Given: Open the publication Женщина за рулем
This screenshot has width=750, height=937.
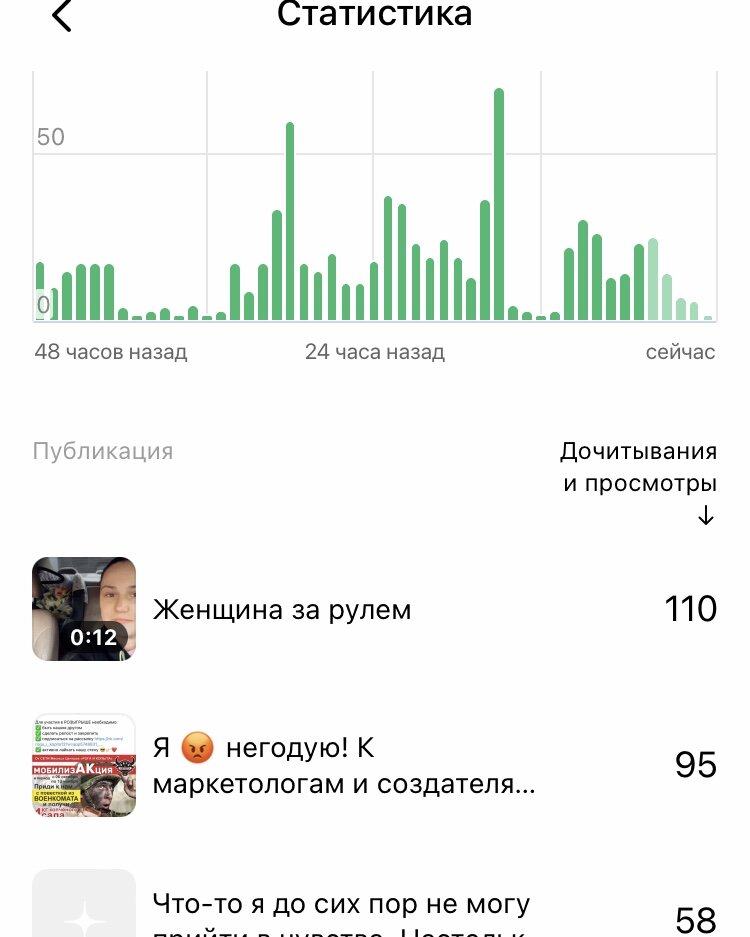Looking at the screenshot, I should tap(282, 609).
